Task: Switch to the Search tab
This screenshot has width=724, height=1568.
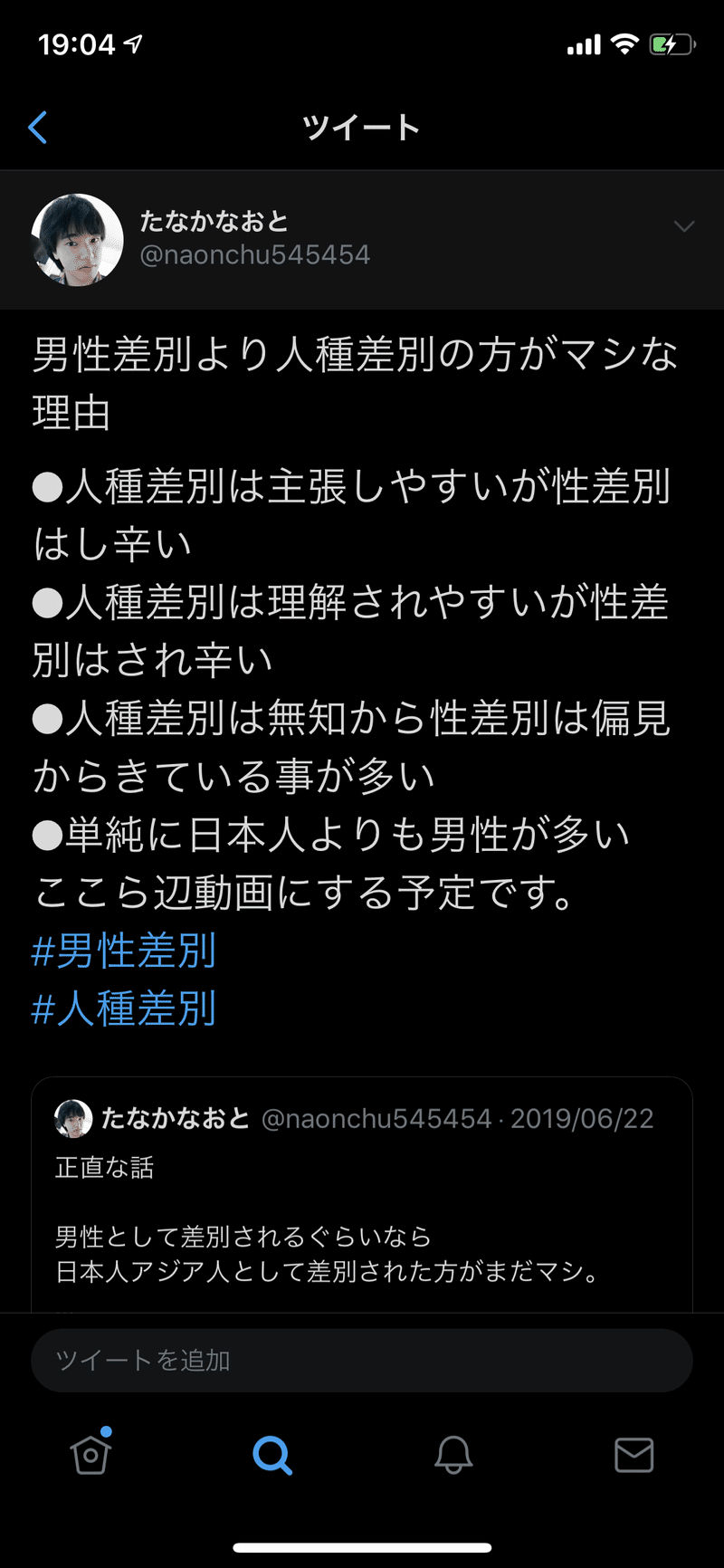Action: click(x=271, y=1455)
